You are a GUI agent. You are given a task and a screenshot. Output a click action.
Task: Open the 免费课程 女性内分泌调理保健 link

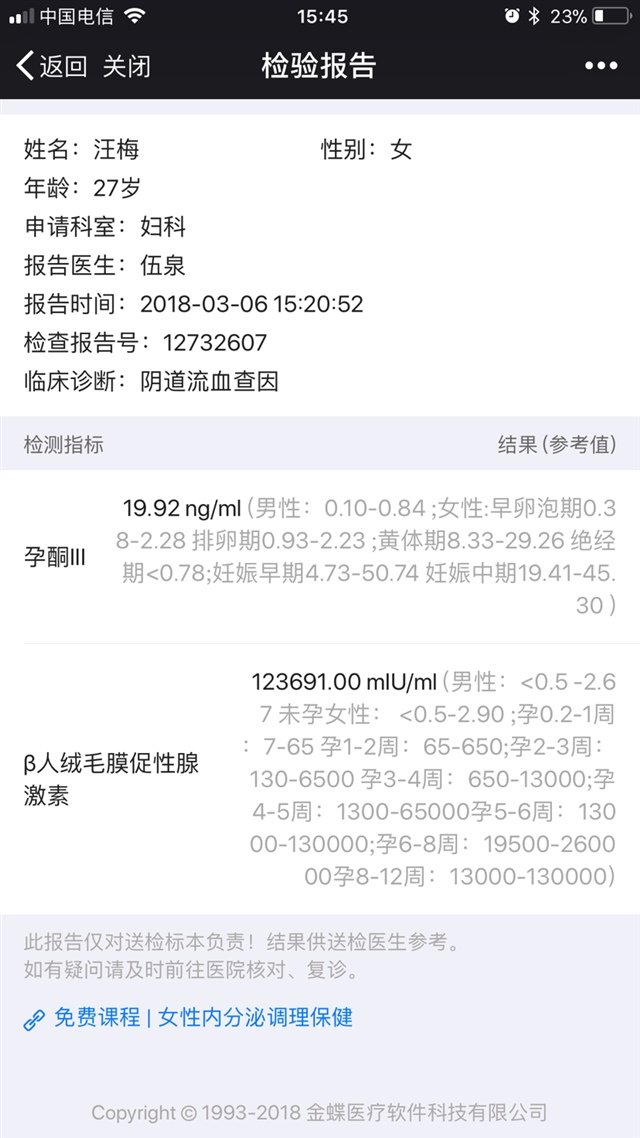click(x=202, y=1018)
